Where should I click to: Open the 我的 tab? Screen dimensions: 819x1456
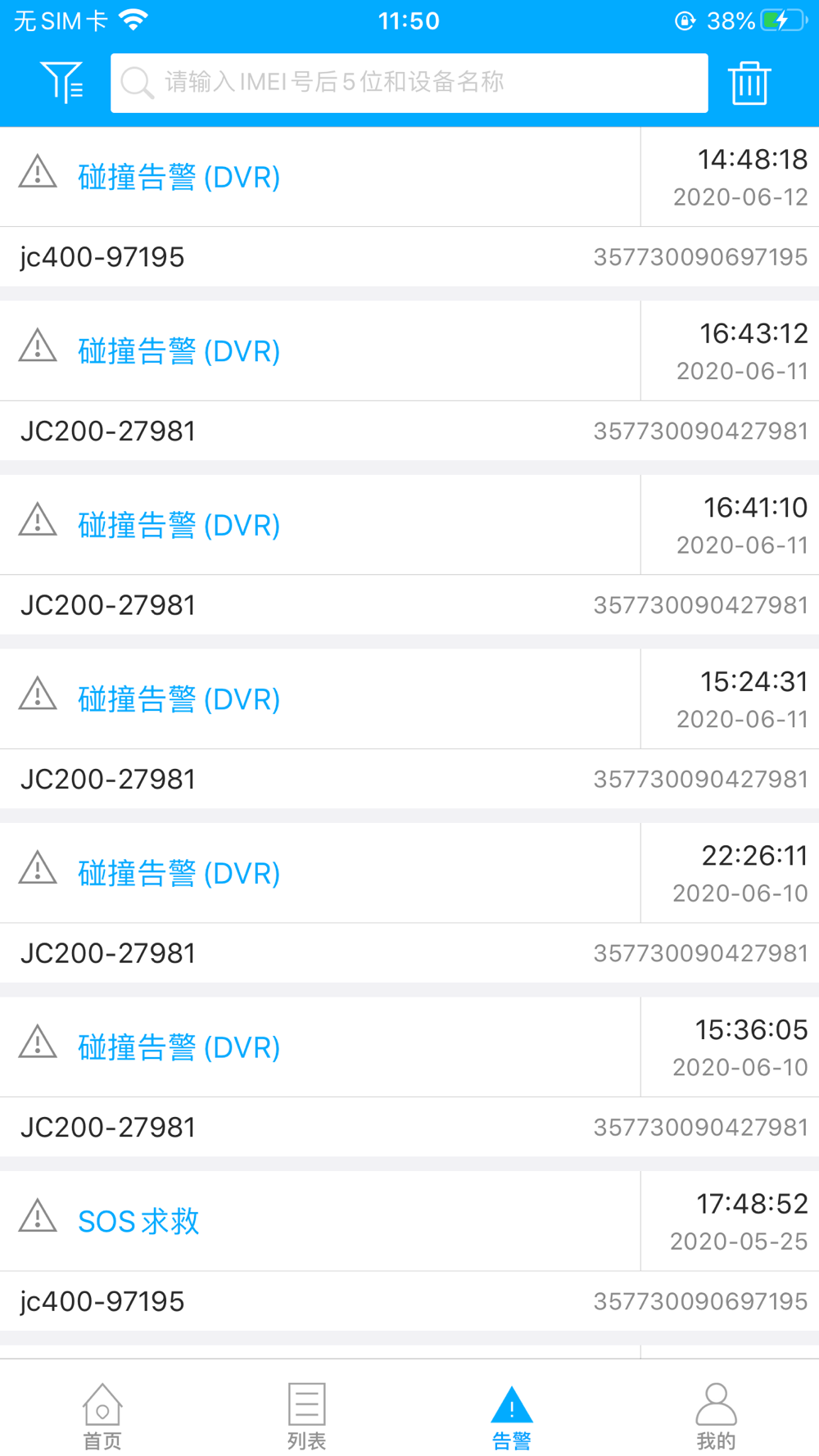[x=716, y=1416]
